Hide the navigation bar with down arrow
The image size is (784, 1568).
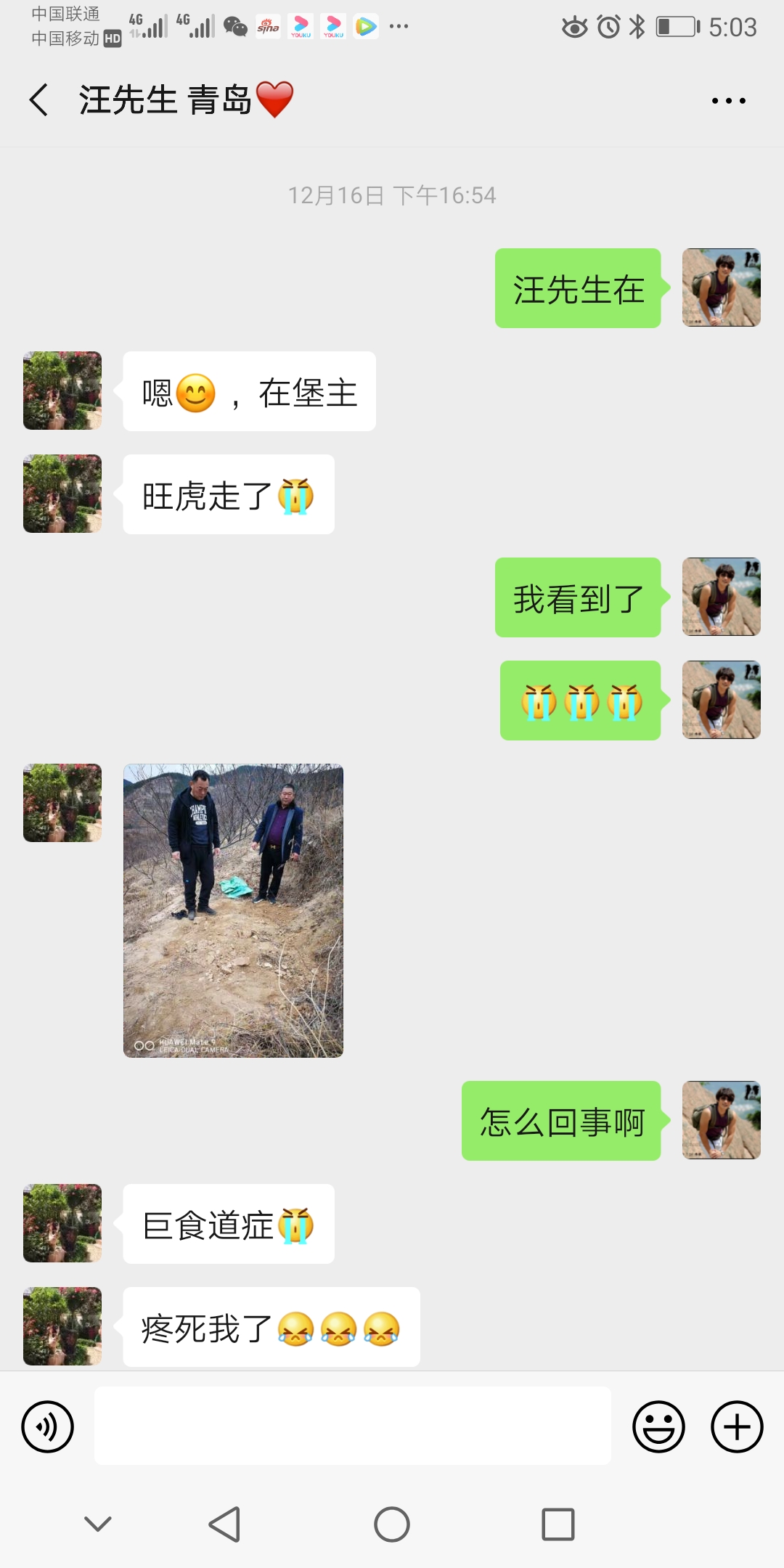click(98, 1524)
